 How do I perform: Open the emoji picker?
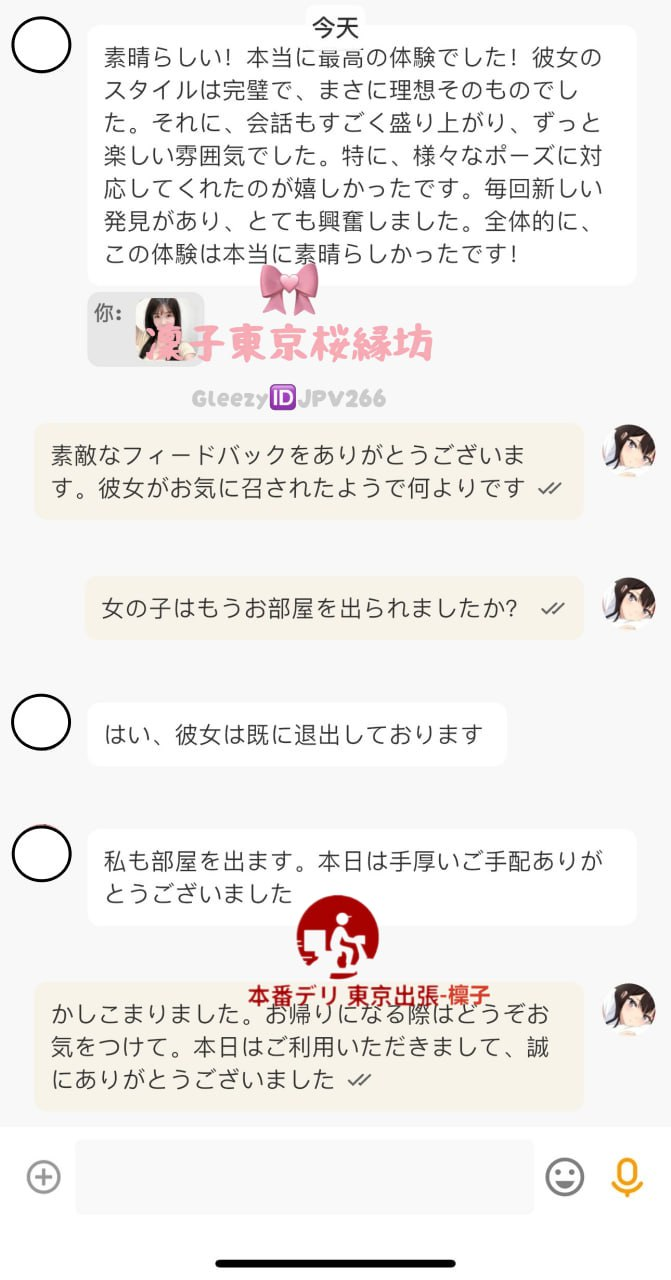565,1177
